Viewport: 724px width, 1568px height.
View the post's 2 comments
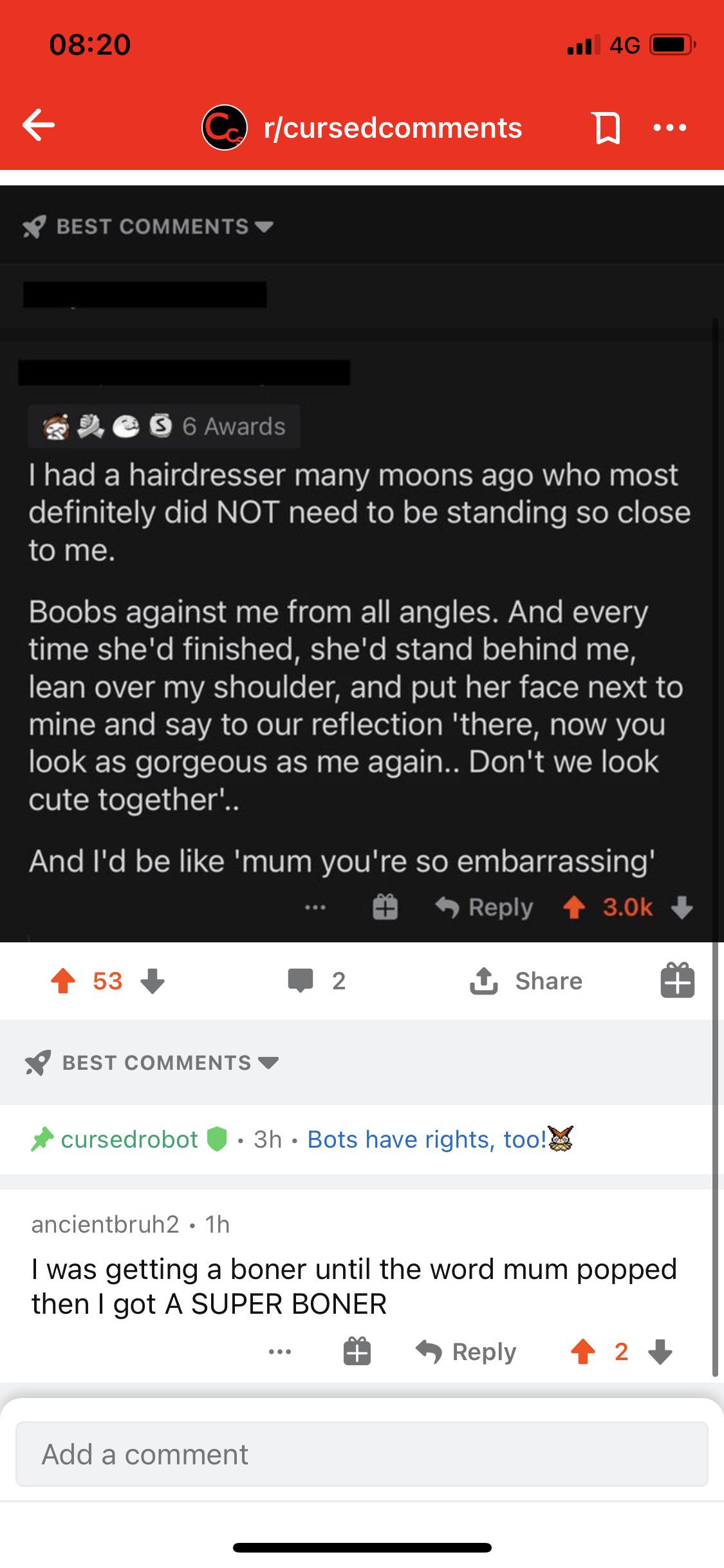click(317, 981)
